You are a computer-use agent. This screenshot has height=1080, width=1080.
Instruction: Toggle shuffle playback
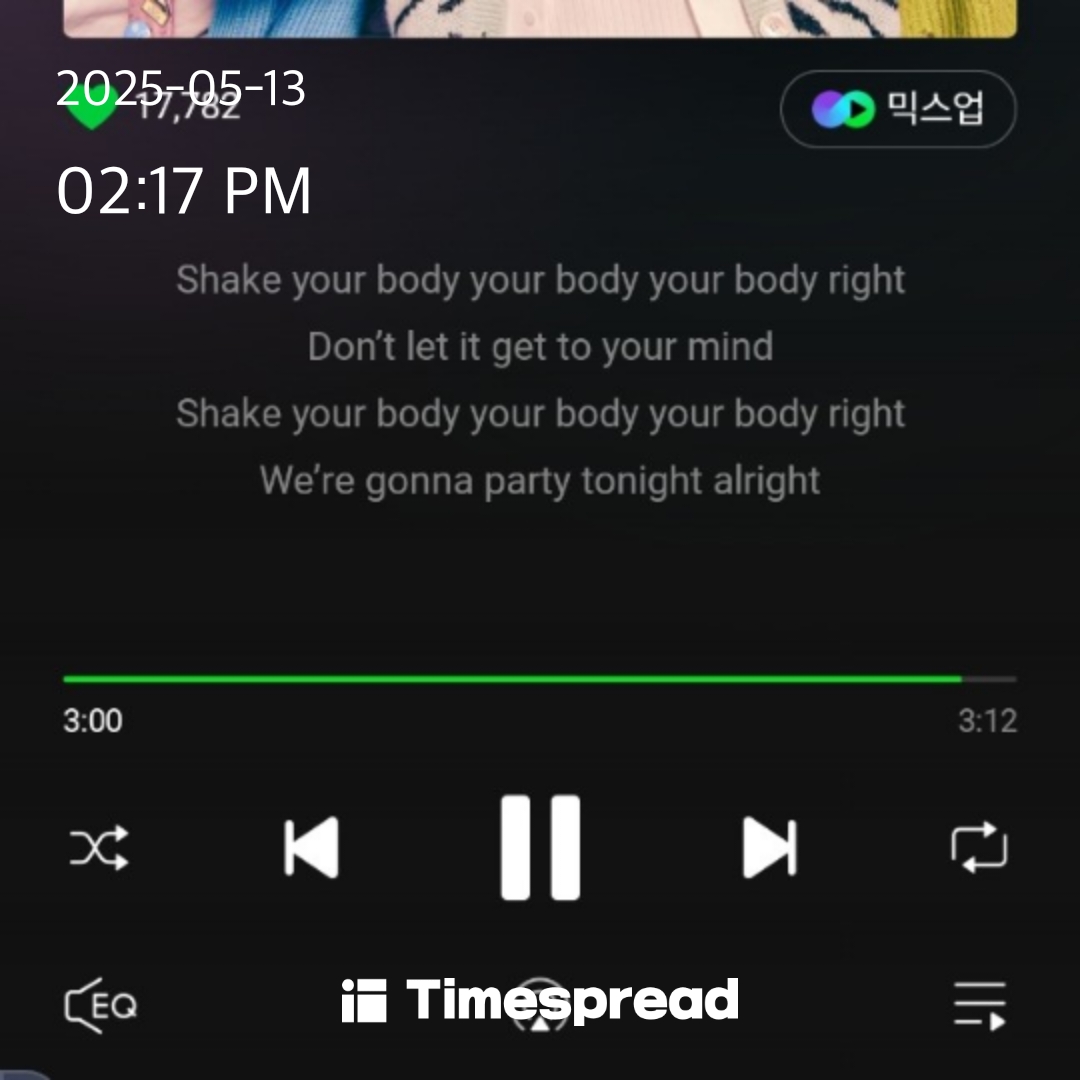click(98, 848)
